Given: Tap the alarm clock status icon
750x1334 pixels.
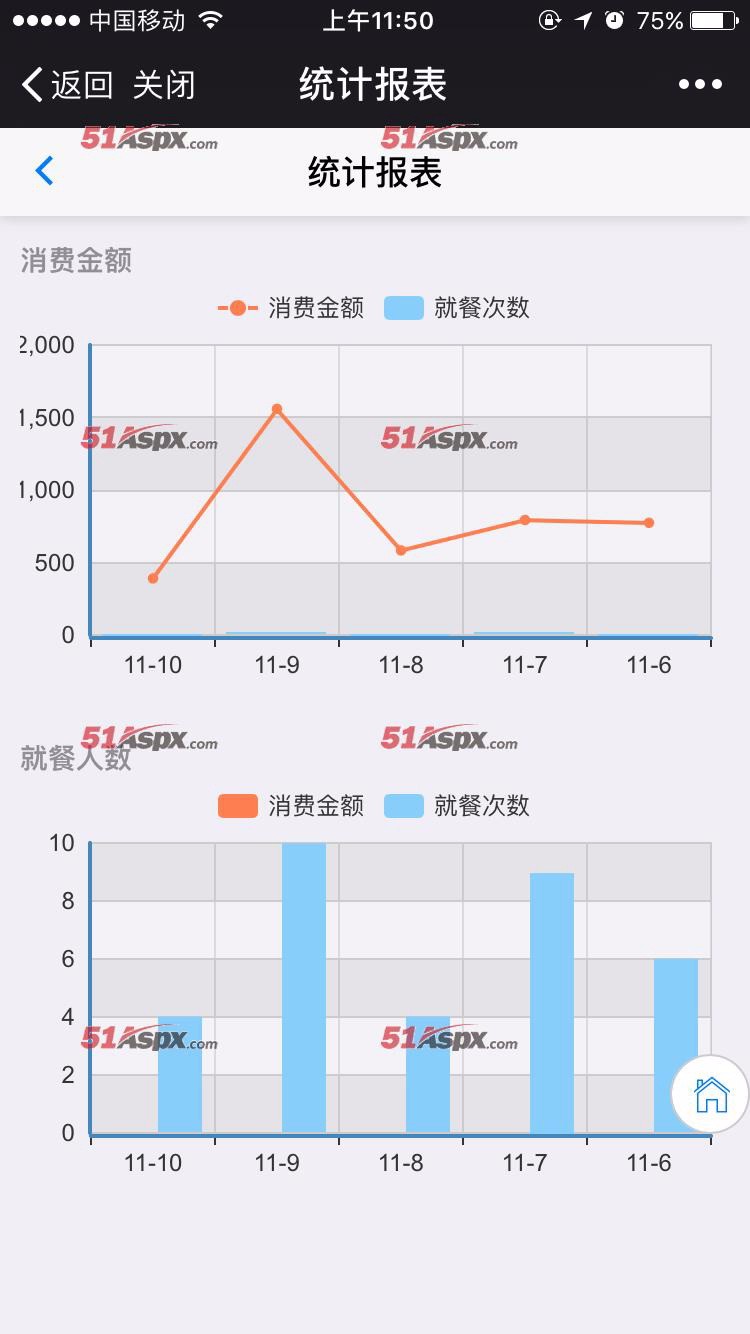Looking at the screenshot, I should (x=612, y=18).
